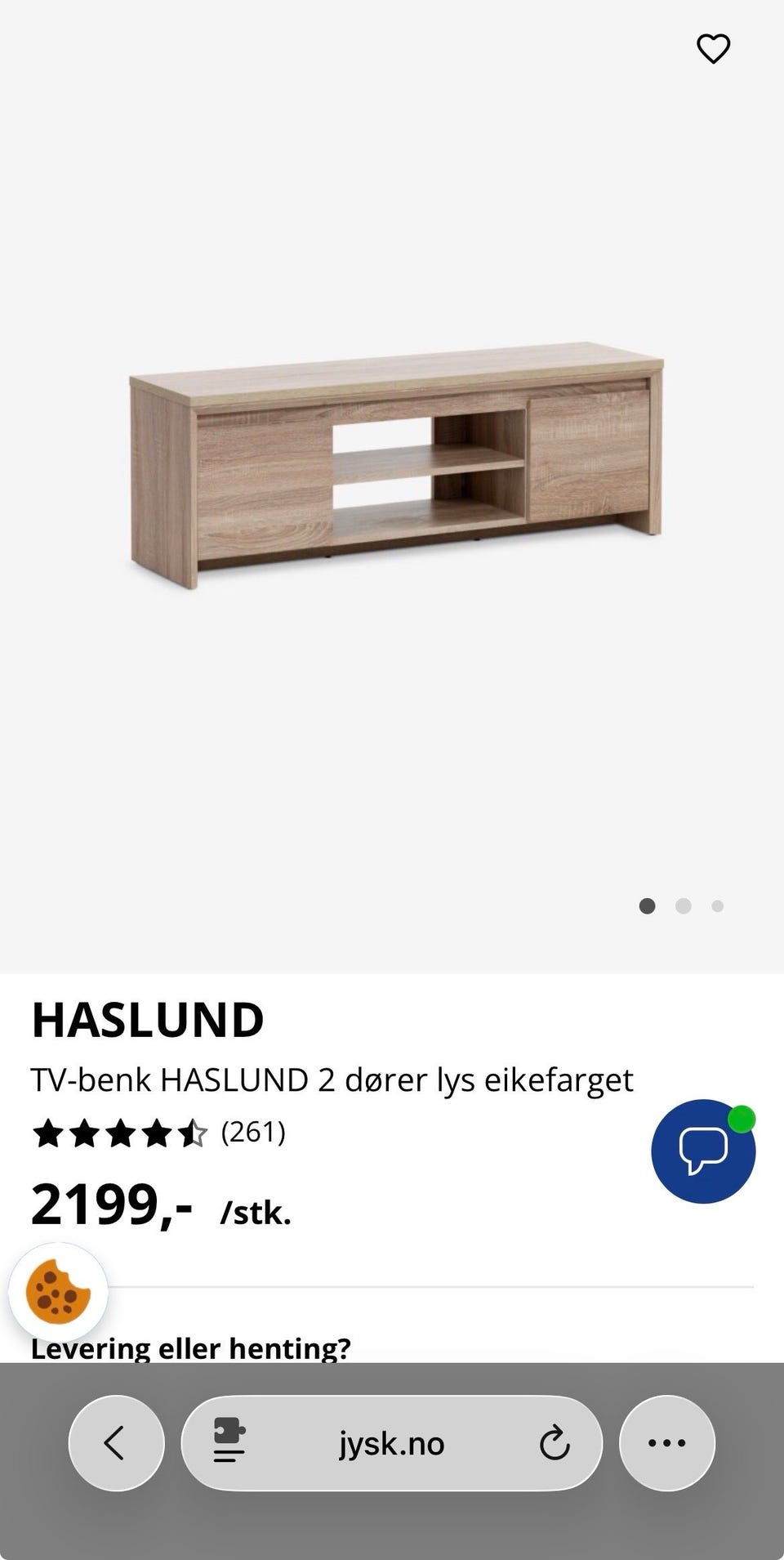The height and width of the screenshot is (1560, 784).
Task: Tap the star rating row
Action: click(118, 1134)
